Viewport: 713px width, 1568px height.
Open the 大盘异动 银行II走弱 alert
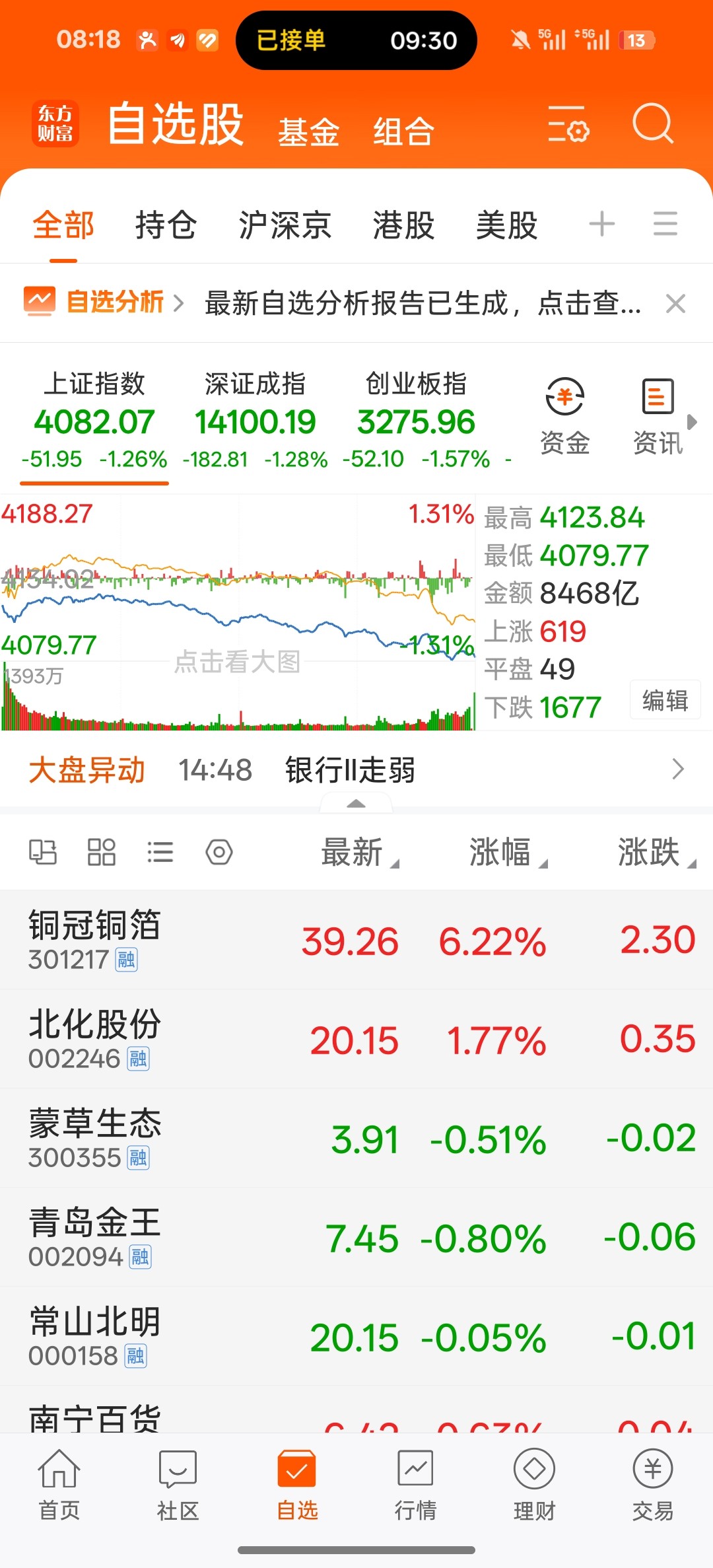tap(356, 770)
